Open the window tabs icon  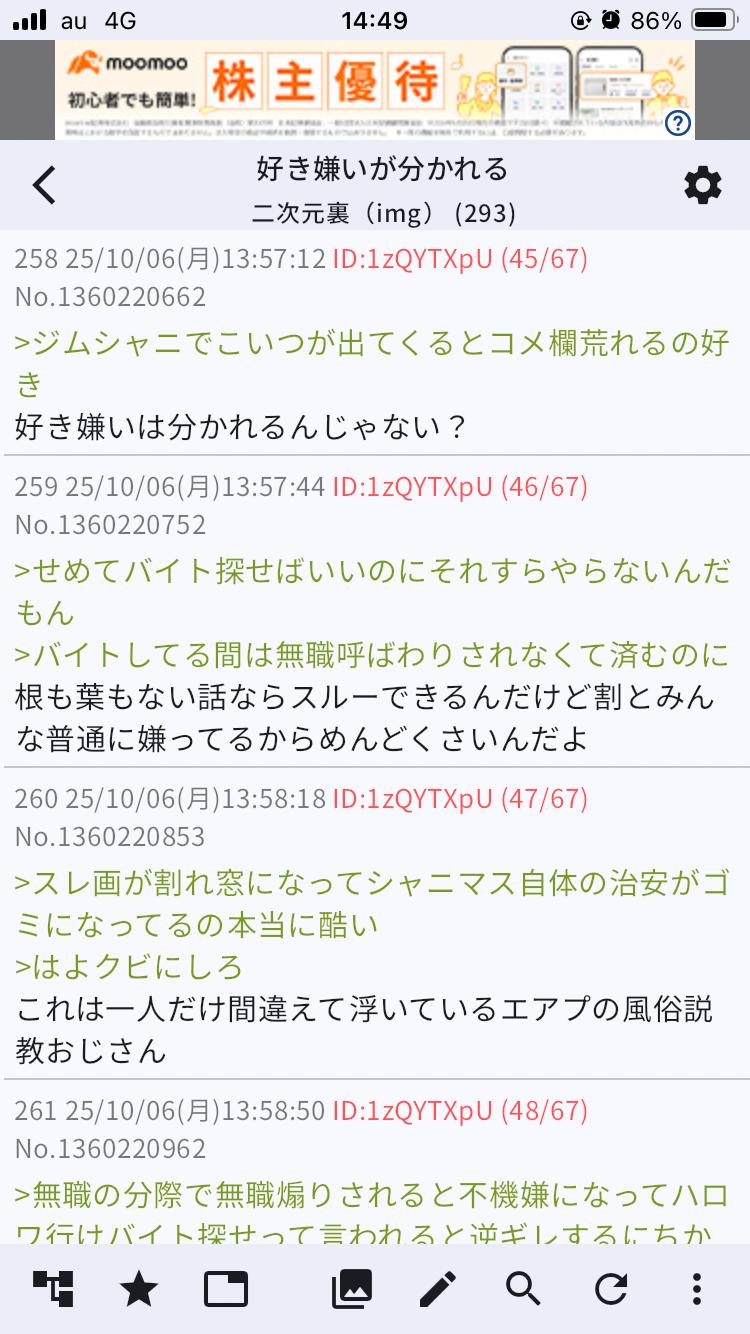[x=226, y=1289]
